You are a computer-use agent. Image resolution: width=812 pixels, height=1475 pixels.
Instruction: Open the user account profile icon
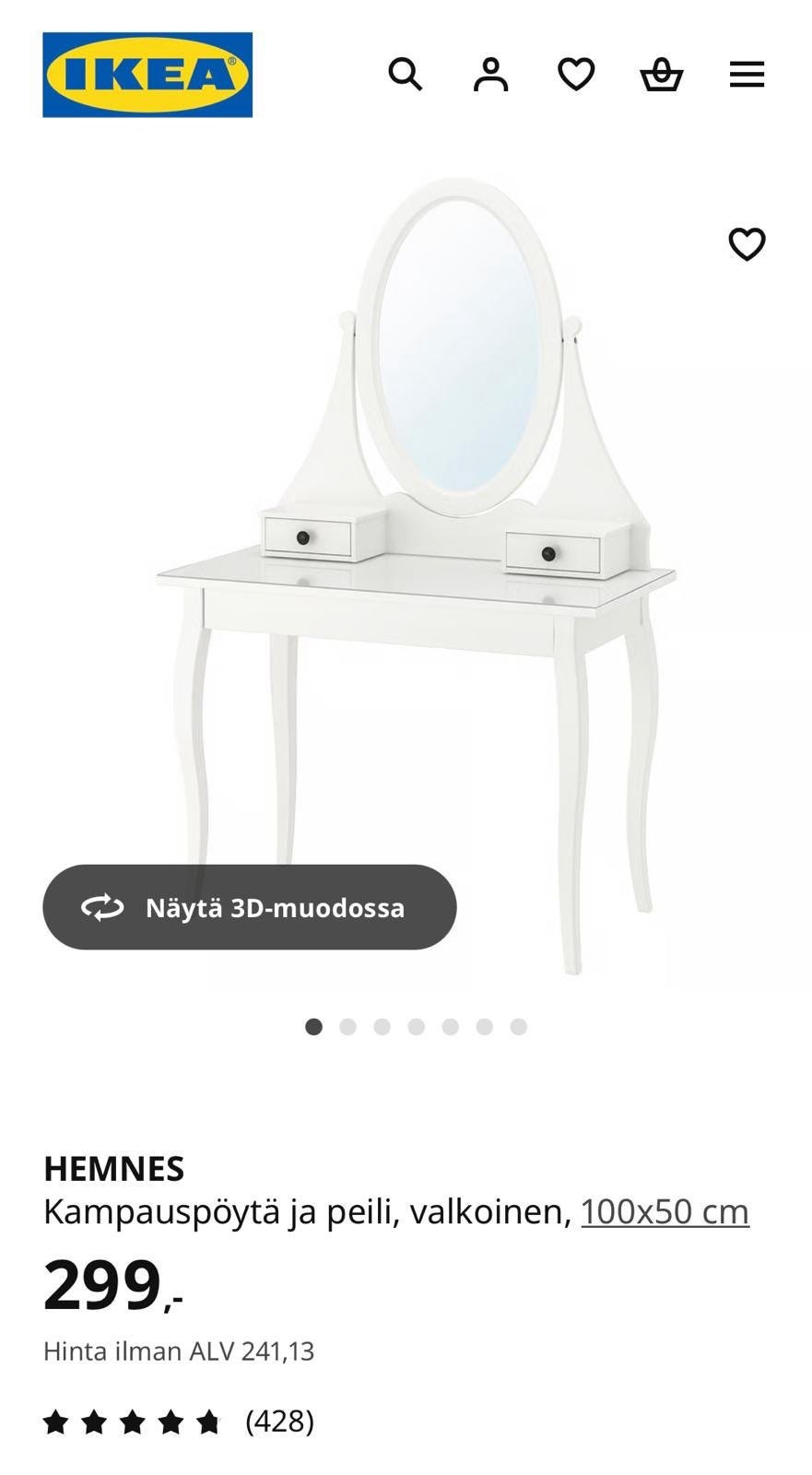click(490, 74)
